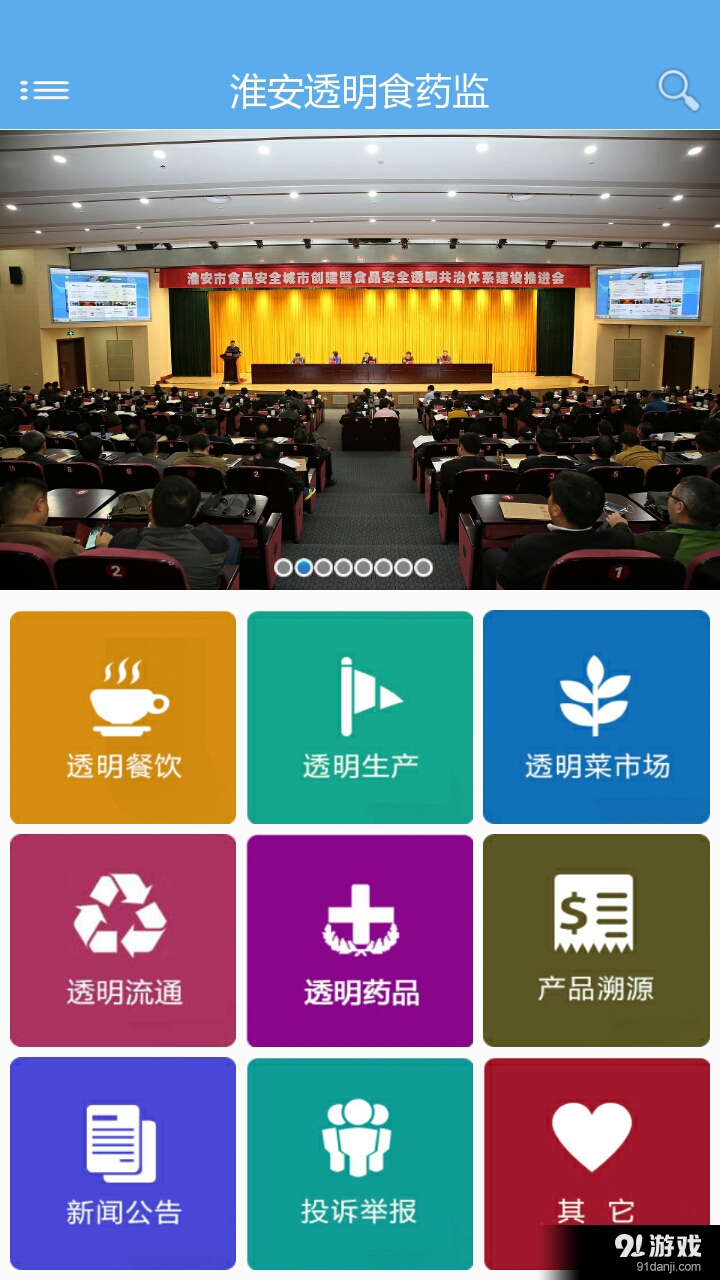Tap the 新闻公告 newspaper icon
This screenshot has width=720, height=1280.
pyautogui.click(x=122, y=1135)
